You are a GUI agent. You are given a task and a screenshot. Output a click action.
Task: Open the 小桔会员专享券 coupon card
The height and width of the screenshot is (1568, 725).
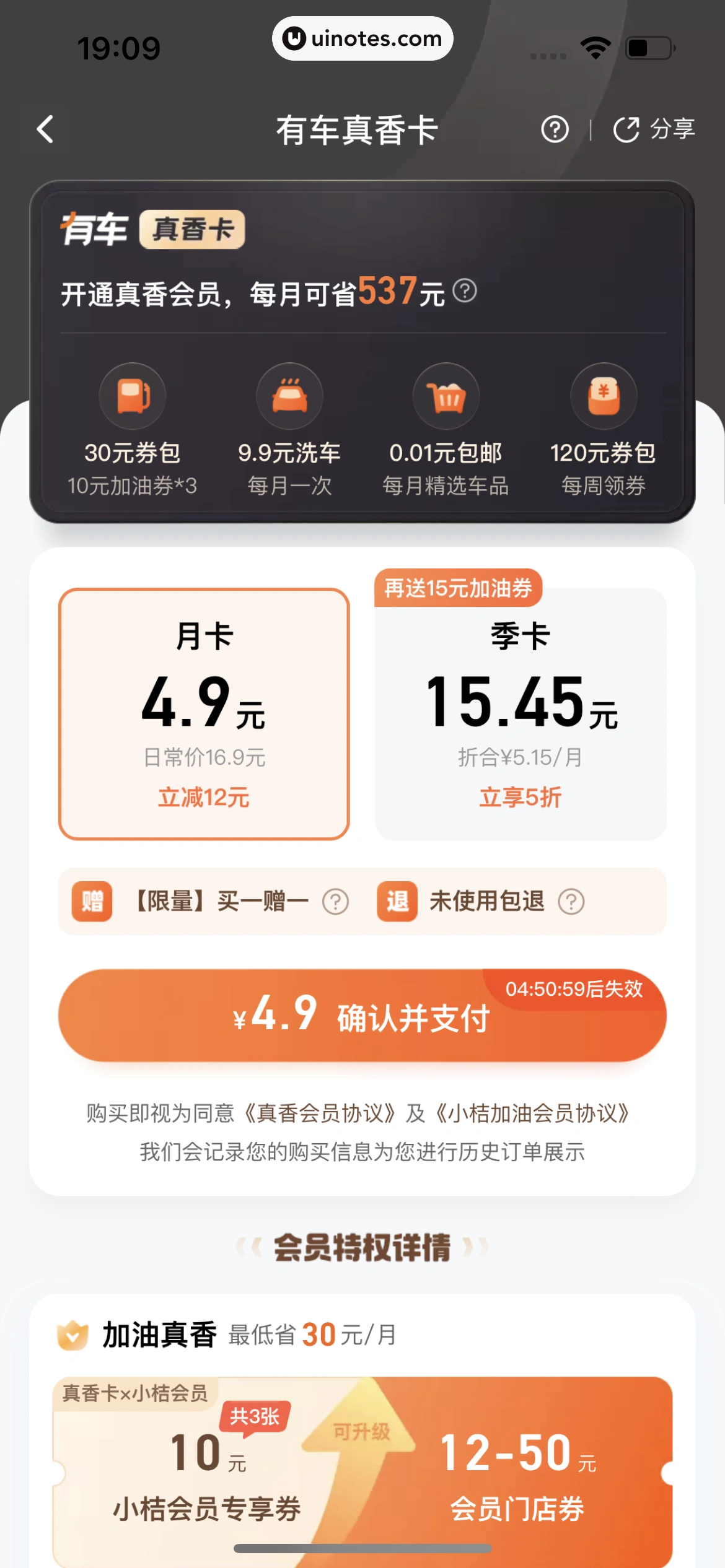(x=206, y=1474)
